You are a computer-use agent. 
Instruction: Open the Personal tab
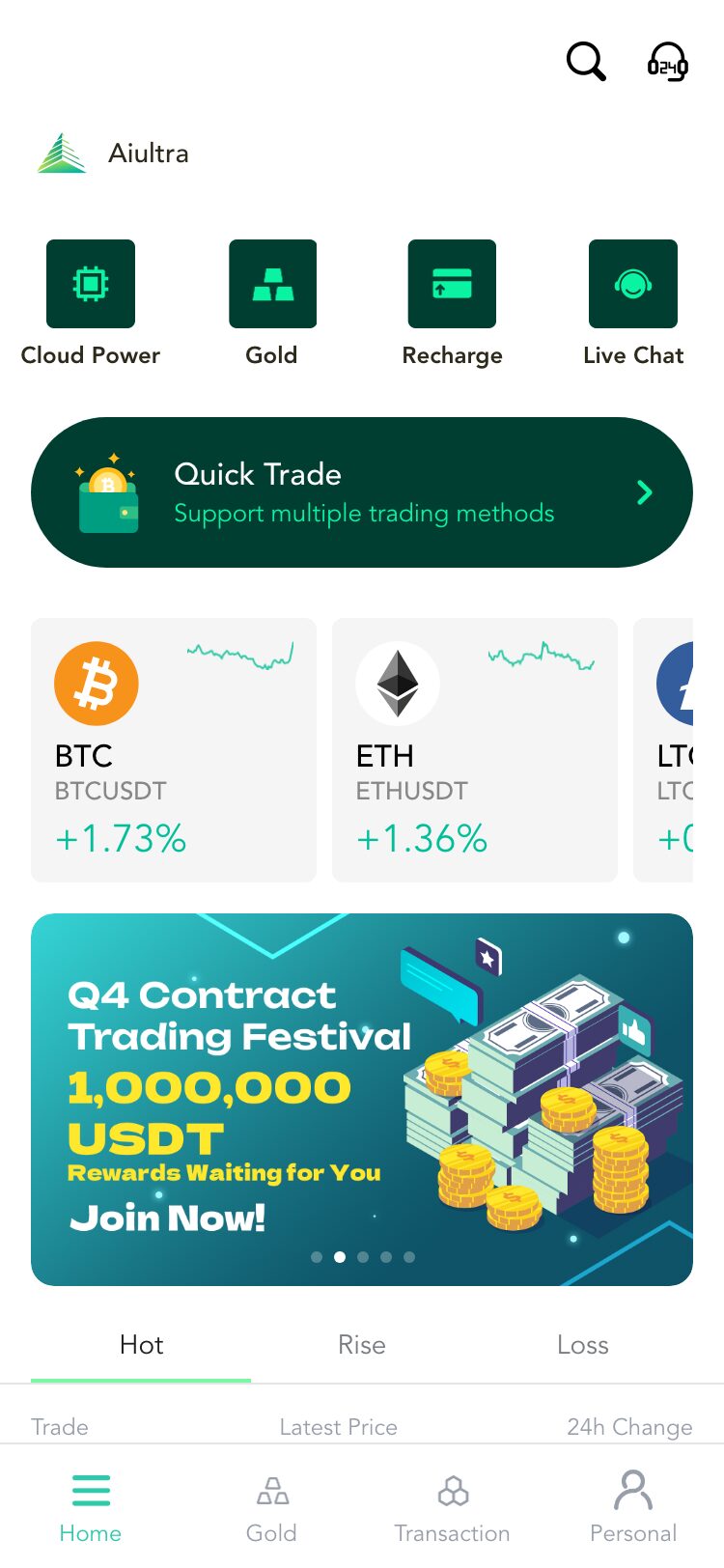(633, 1507)
